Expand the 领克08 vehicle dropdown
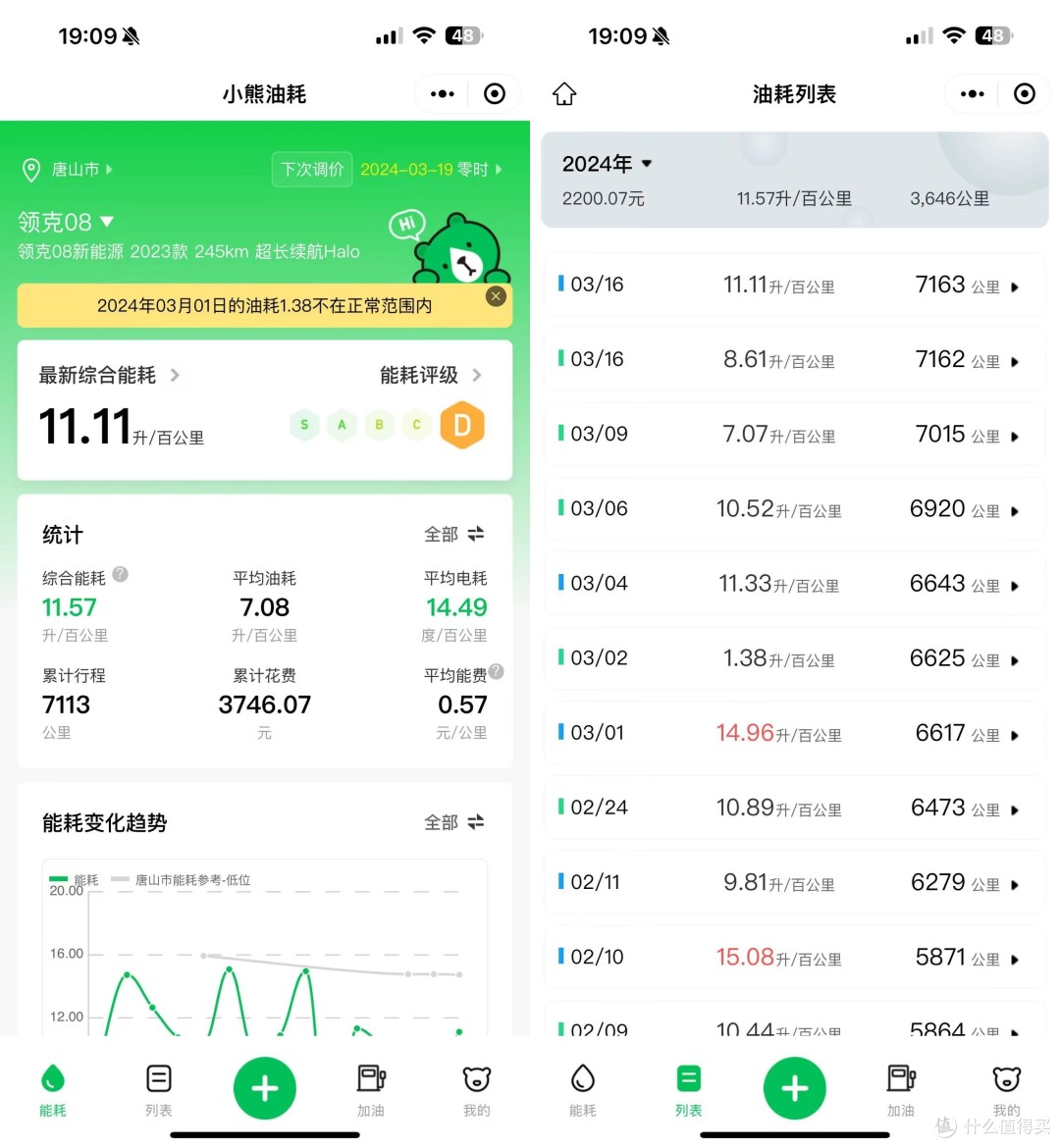 (x=67, y=223)
